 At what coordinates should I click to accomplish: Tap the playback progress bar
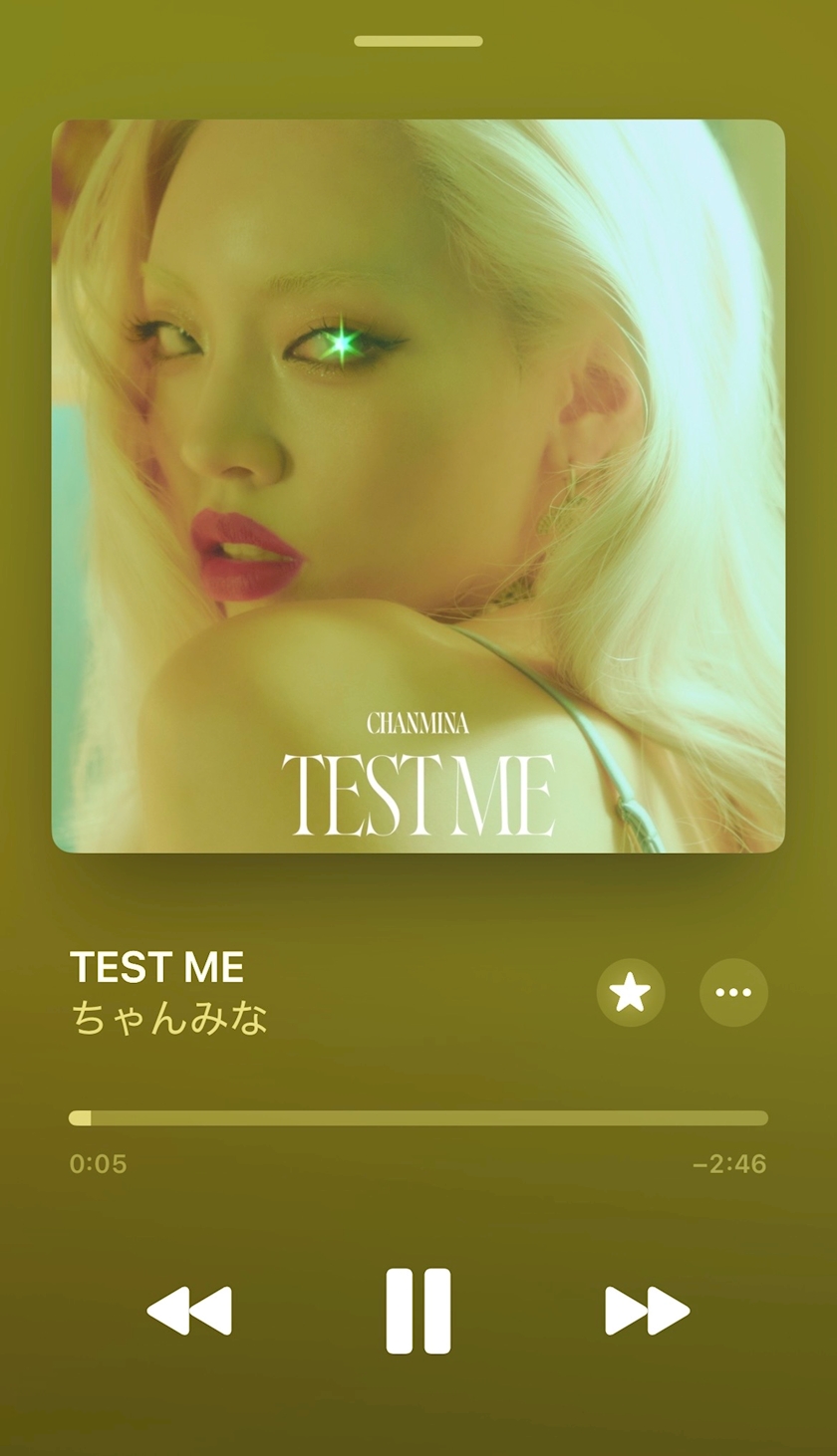click(418, 1118)
